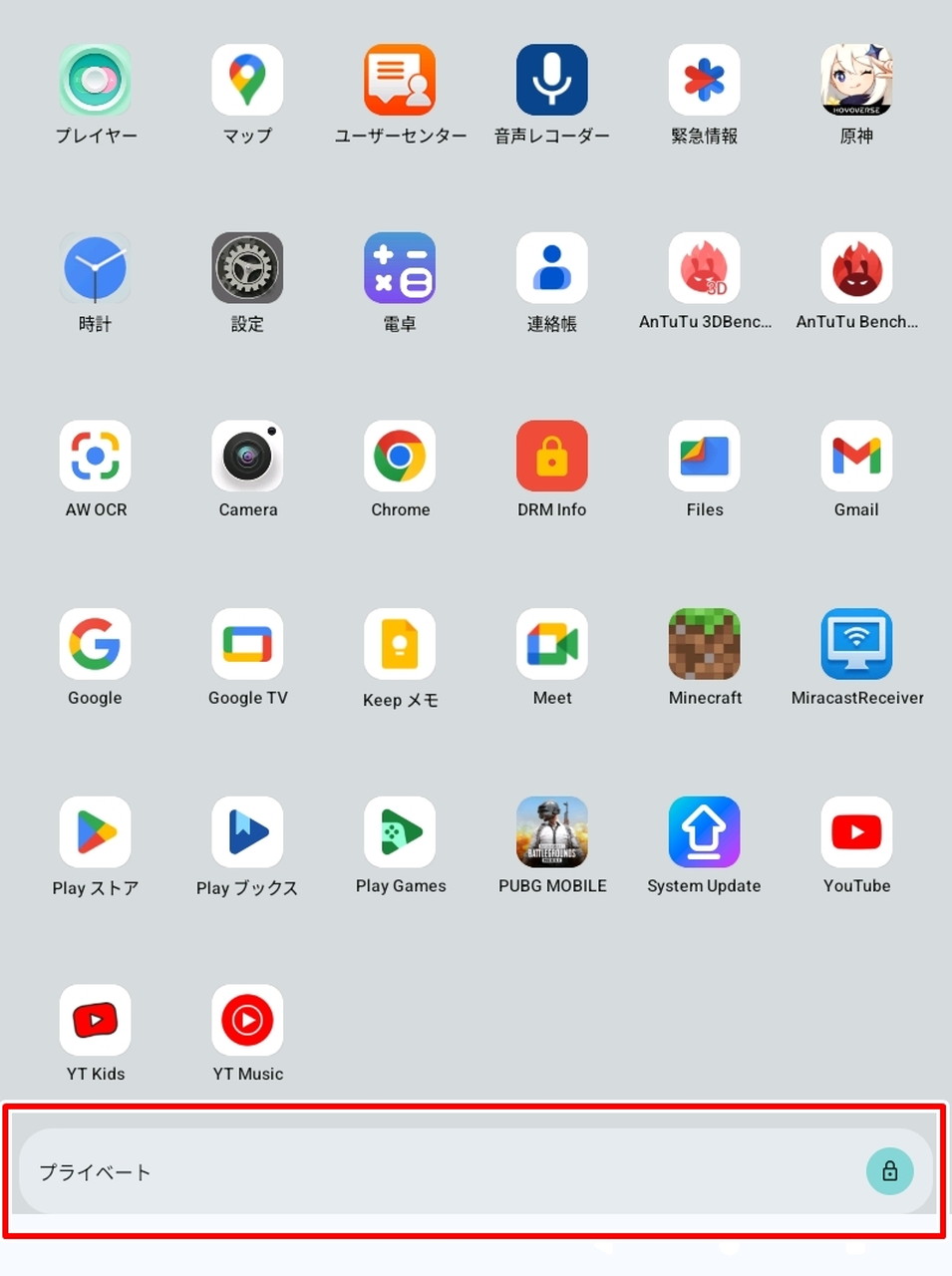The image size is (952, 1276).
Task: Open Keep メモ notes
Action: 400,644
